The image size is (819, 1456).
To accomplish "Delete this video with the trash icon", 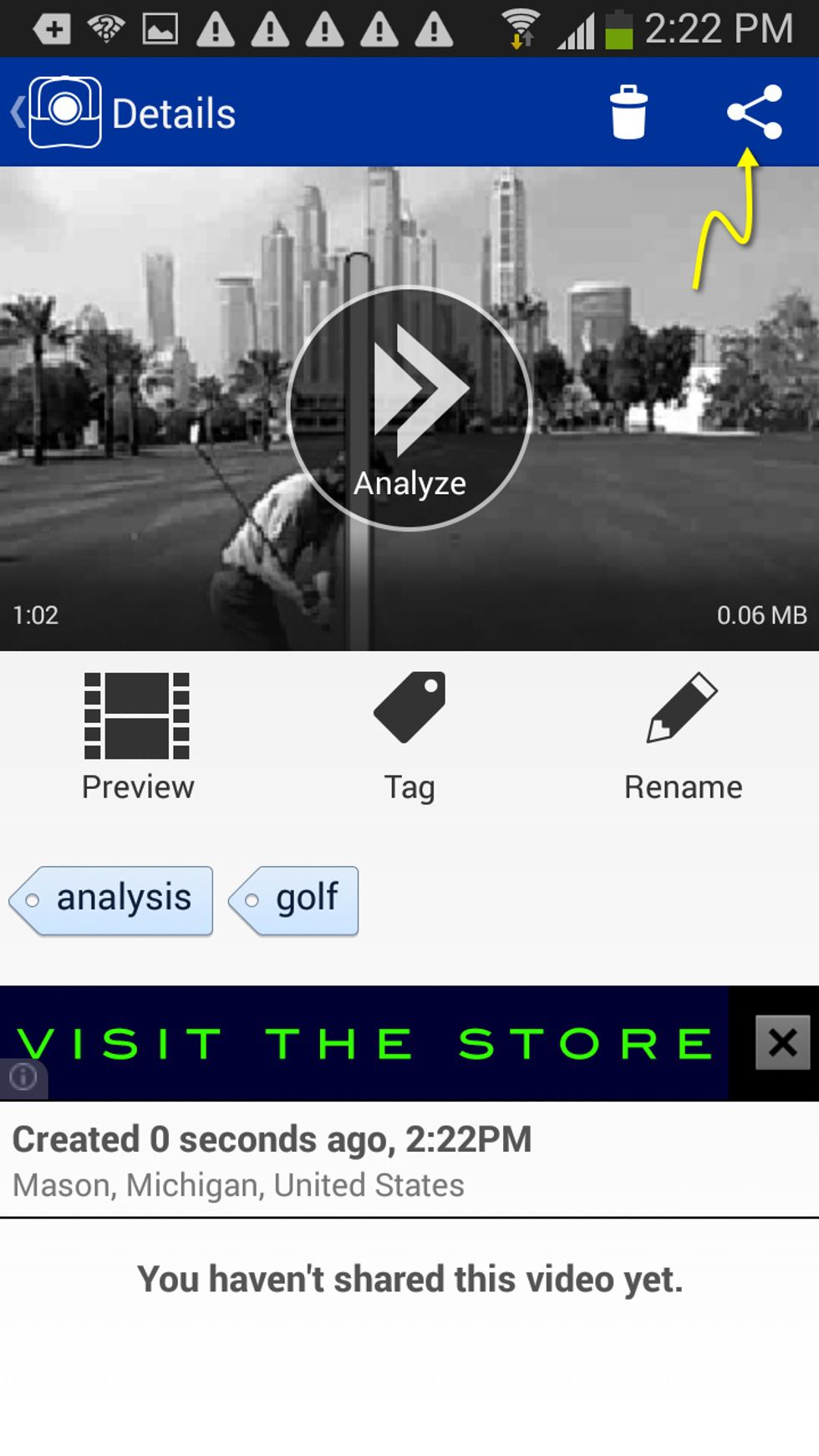I will 628,112.
